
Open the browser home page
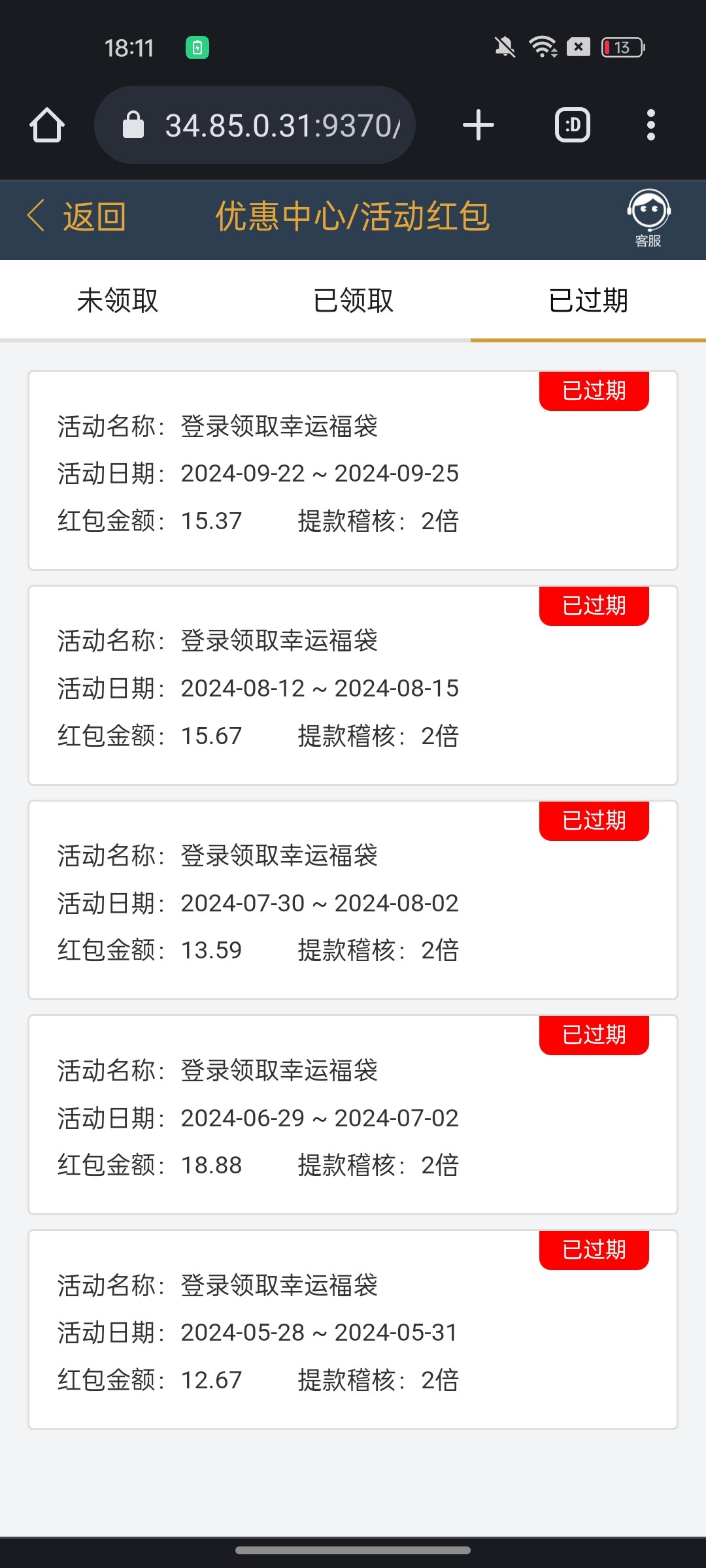pos(47,125)
